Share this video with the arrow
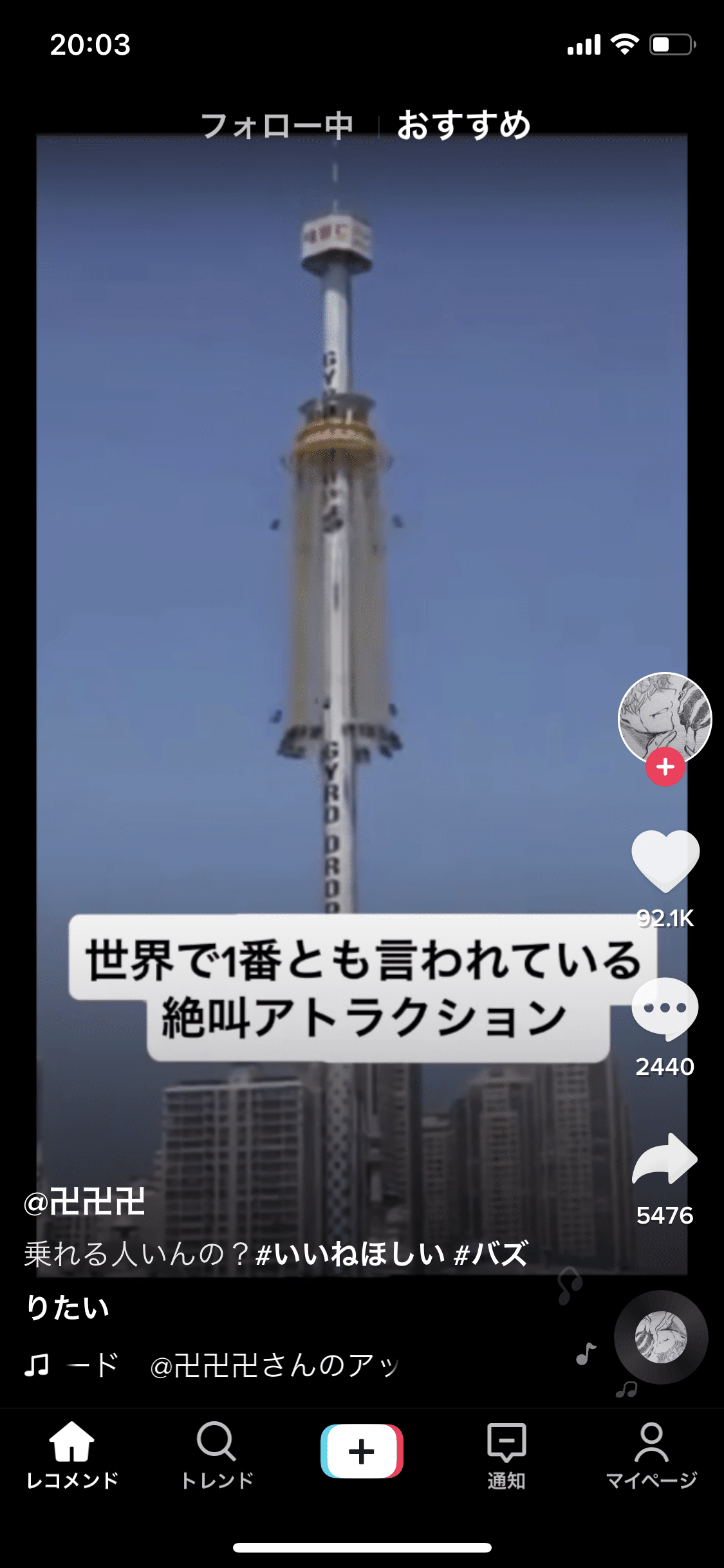Viewport: 724px width, 1568px height. (x=665, y=1159)
